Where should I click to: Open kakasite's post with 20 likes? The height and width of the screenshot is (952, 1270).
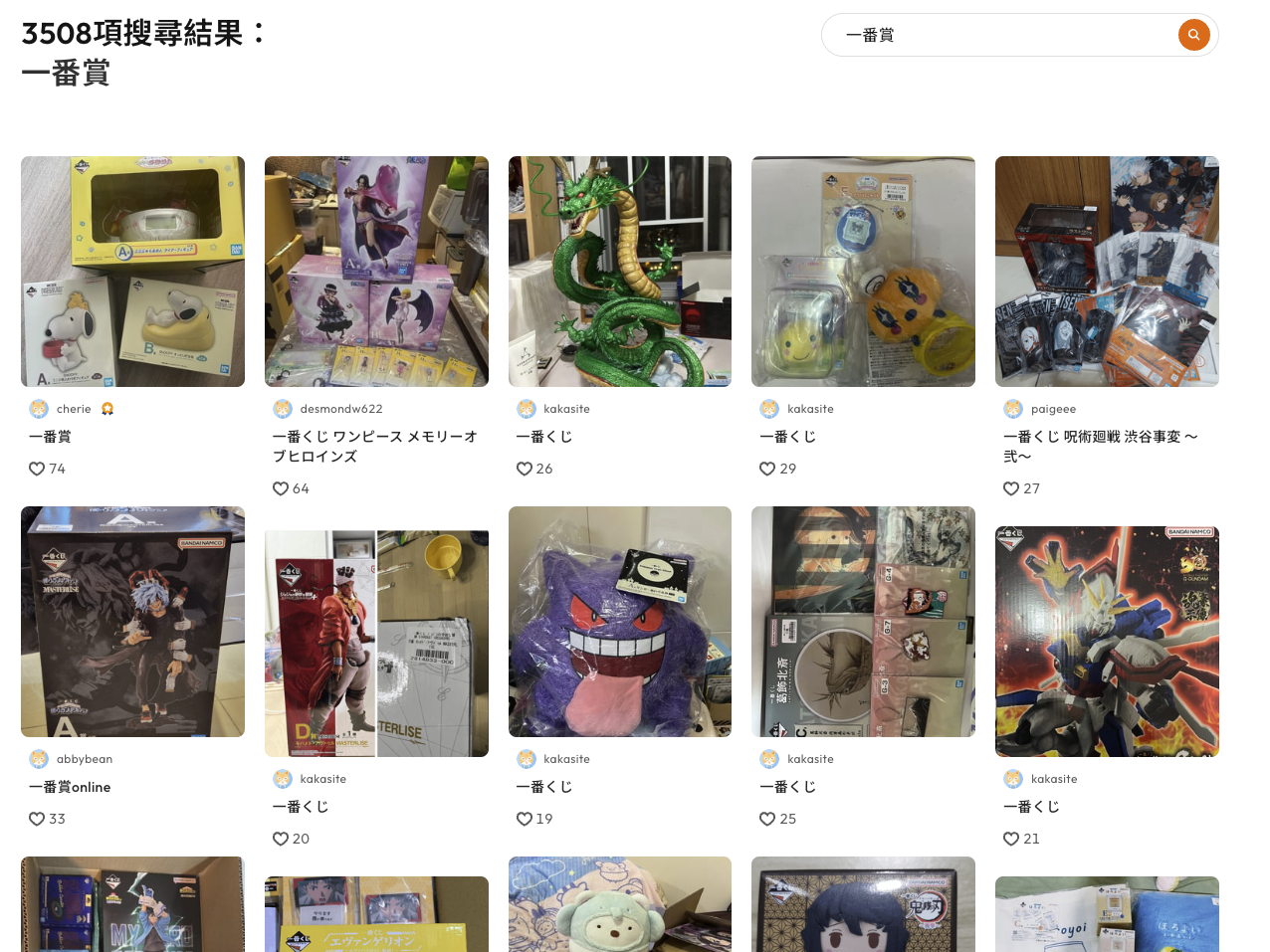pyautogui.click(x=376, y=644)
